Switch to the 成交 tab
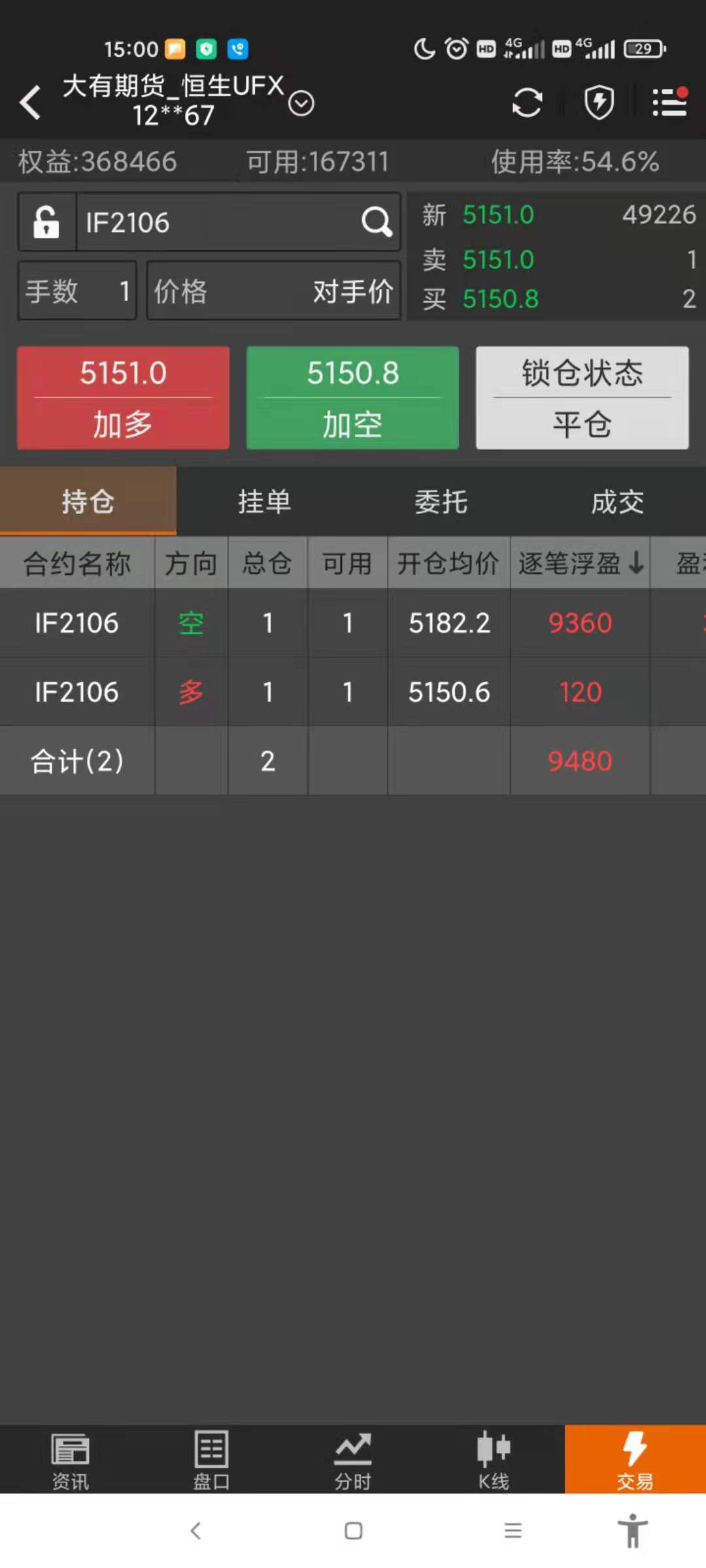 coord(617,502)
